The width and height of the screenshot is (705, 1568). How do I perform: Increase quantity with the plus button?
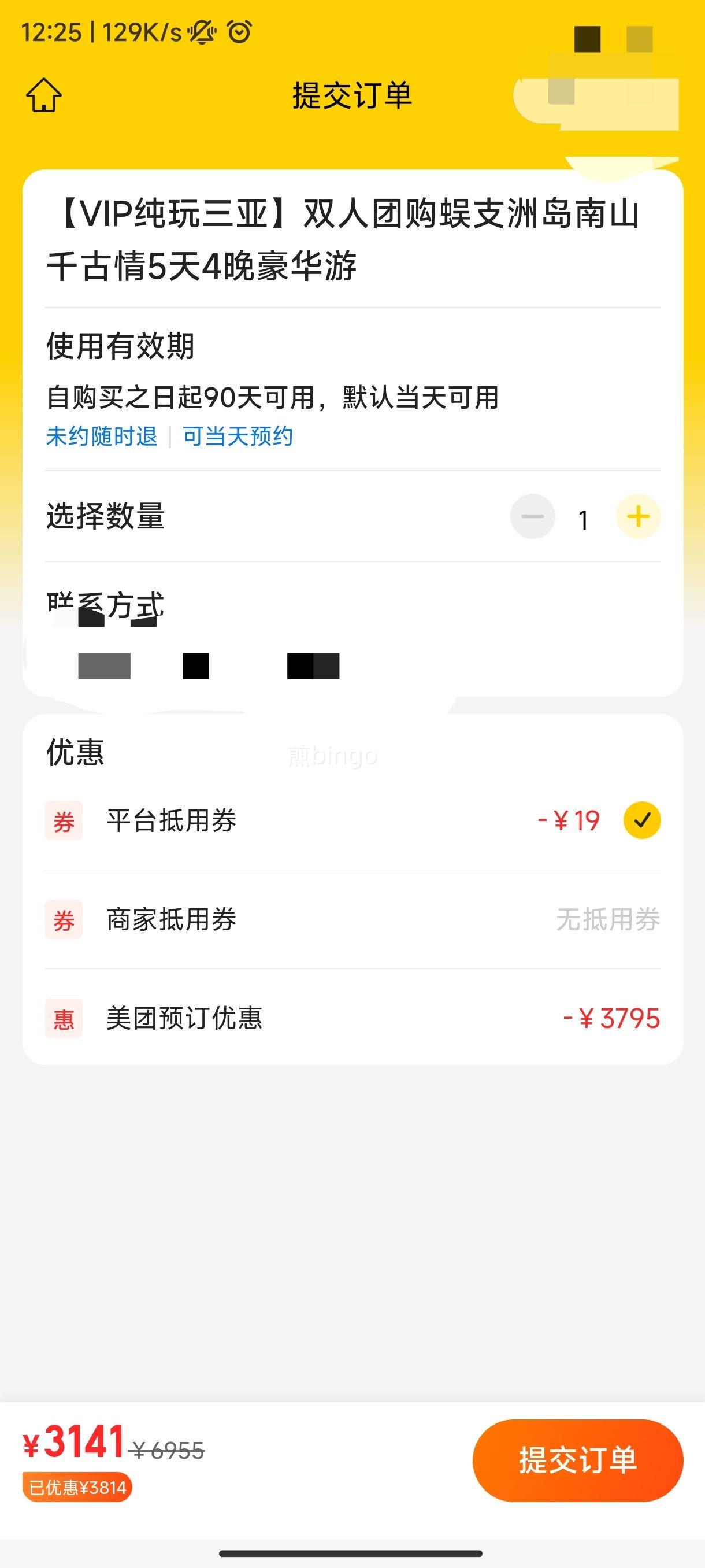pyautogui.click(x=638, y=517)
